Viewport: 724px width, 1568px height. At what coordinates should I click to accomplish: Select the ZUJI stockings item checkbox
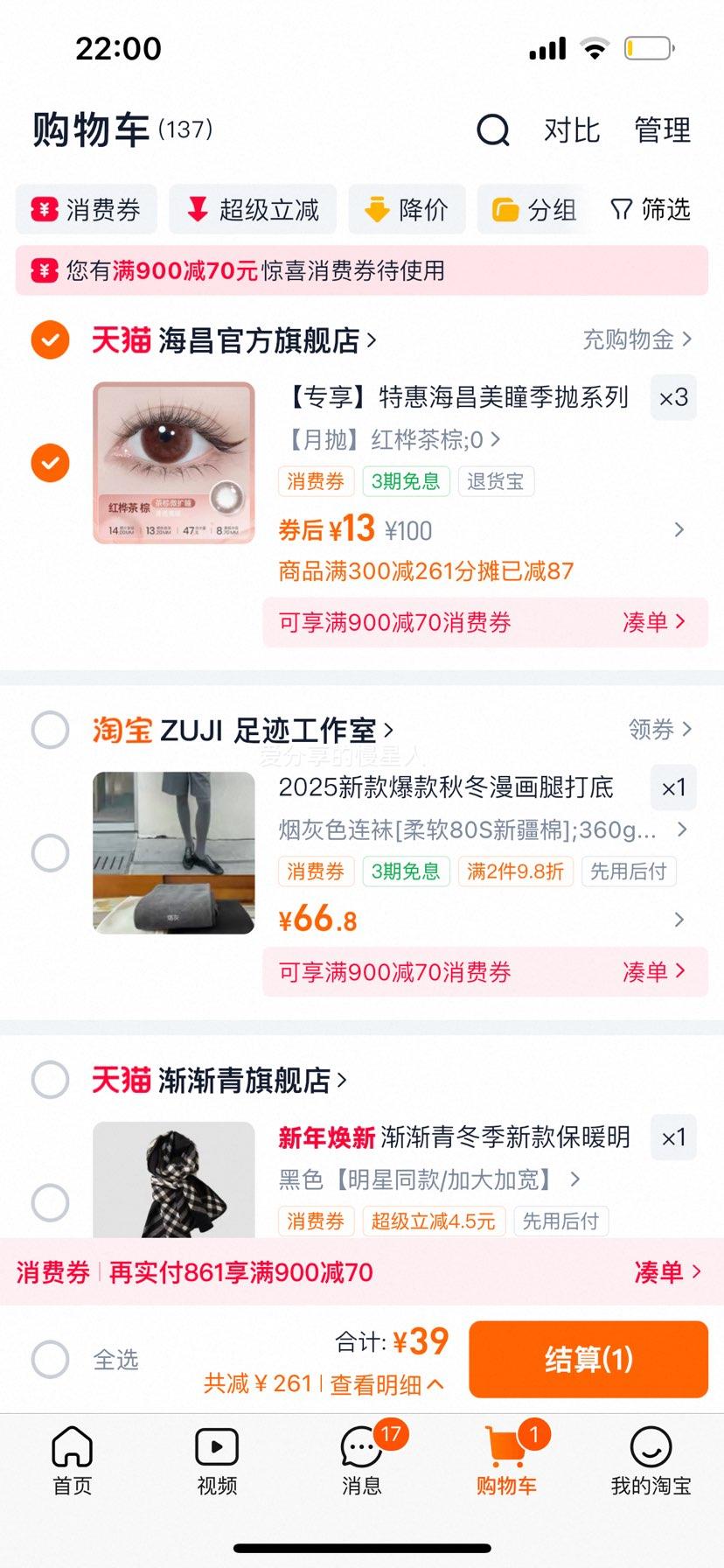[x=50, y=850]
